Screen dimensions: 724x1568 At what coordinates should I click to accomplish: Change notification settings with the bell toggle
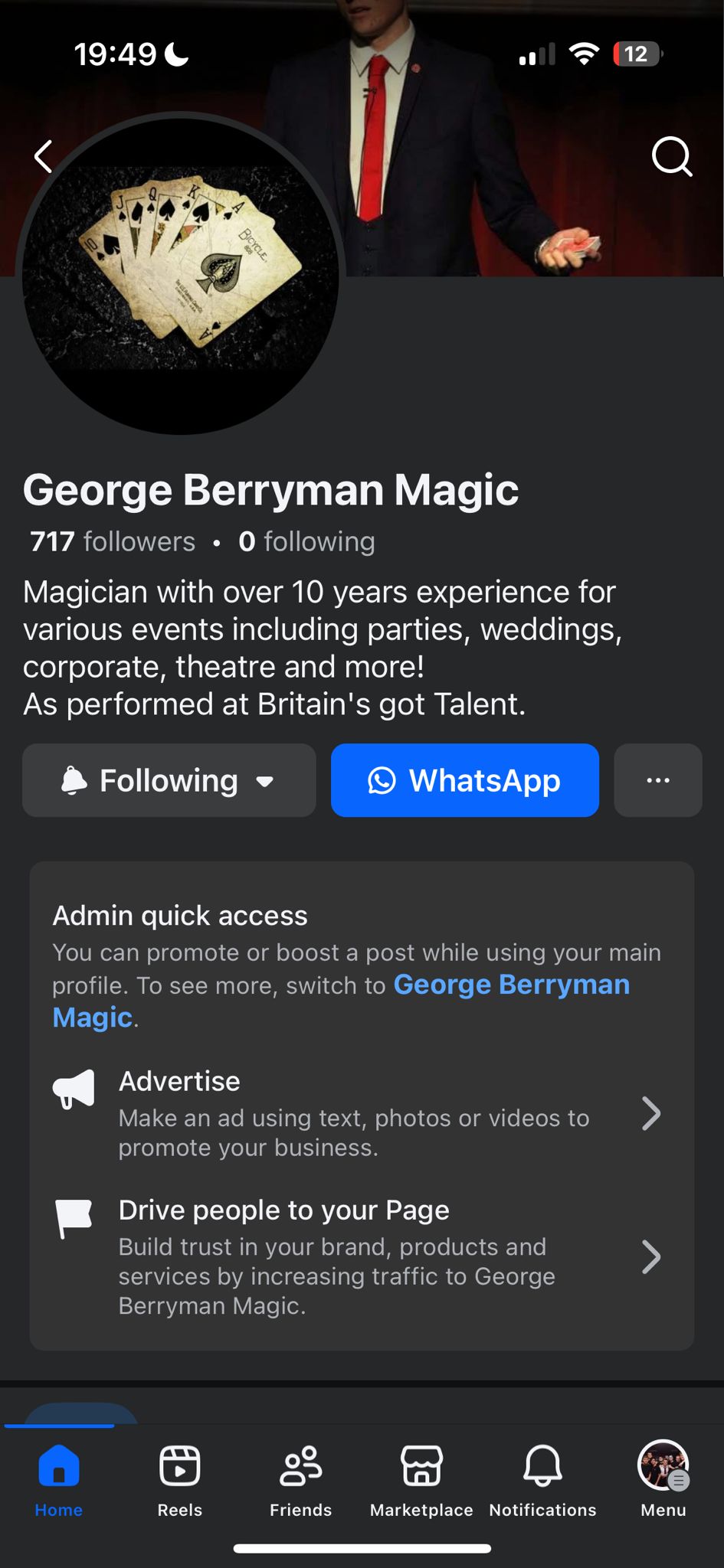[x=74, y=779]
